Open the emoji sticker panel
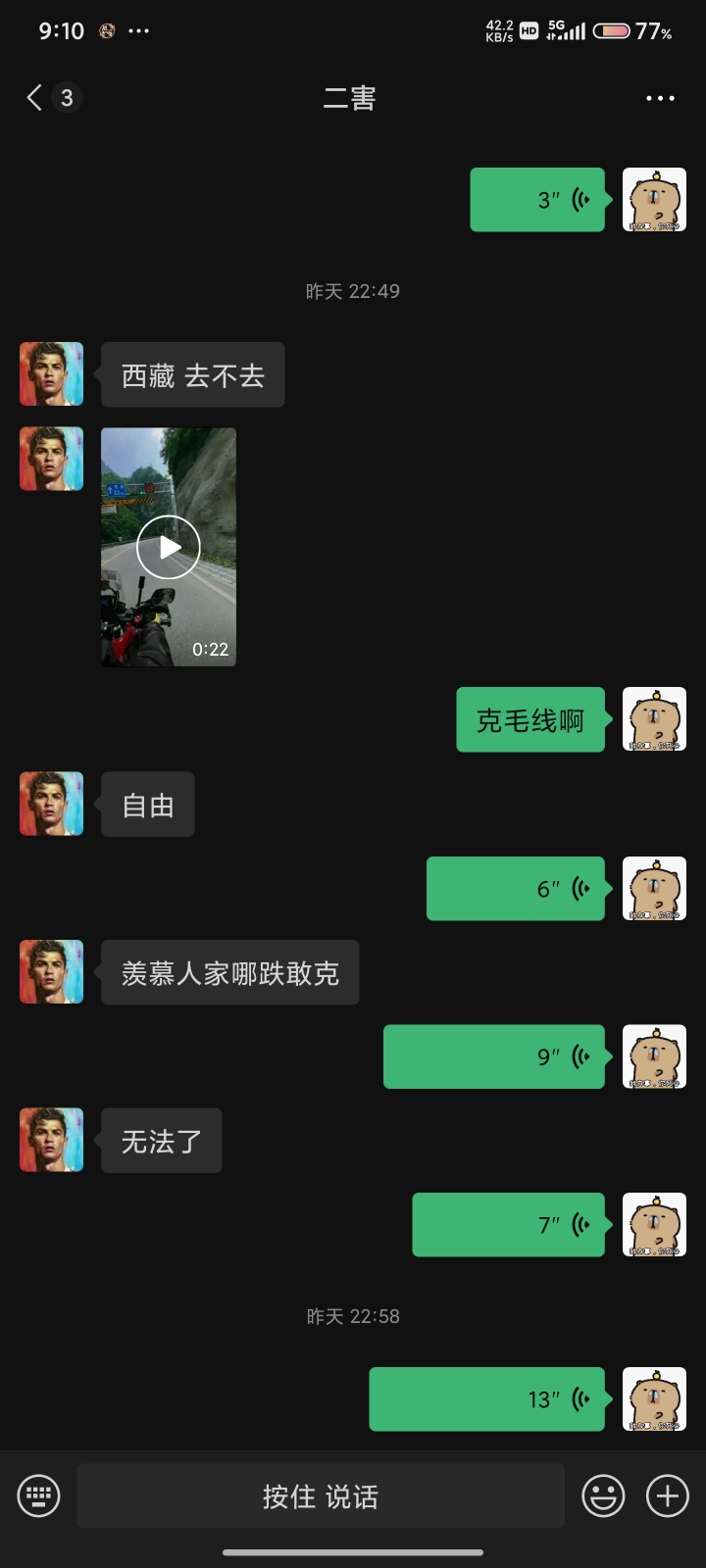 (603, 1495)
